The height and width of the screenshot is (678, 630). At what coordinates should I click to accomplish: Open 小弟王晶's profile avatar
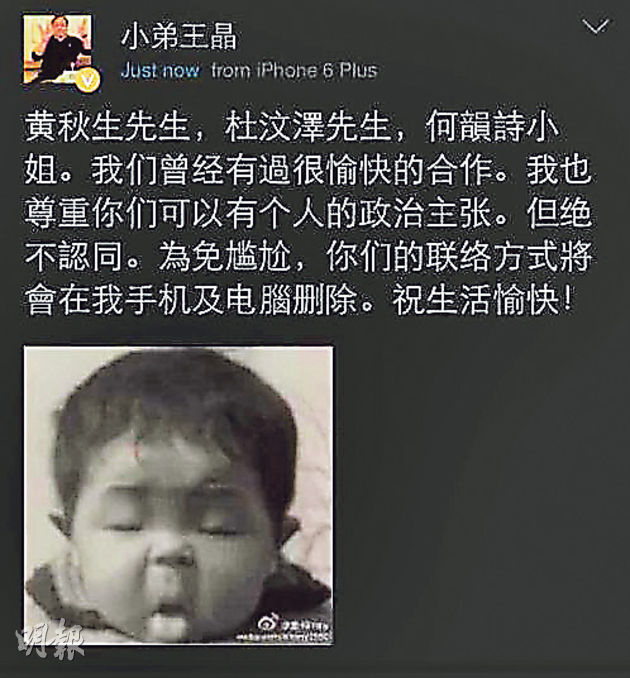pos(59,48)
